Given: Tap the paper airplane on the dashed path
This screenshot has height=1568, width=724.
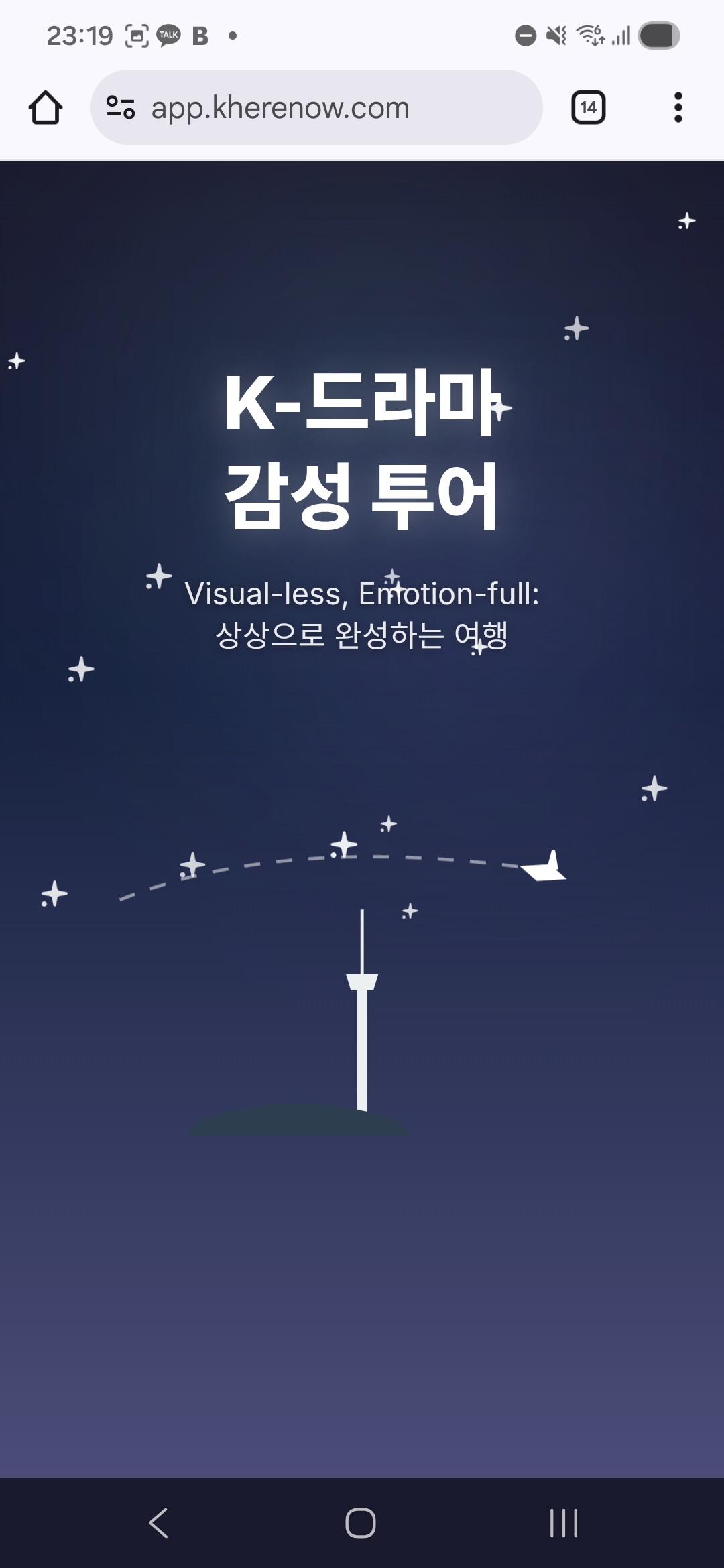Looking at the screenshot, I should [543, 868].
